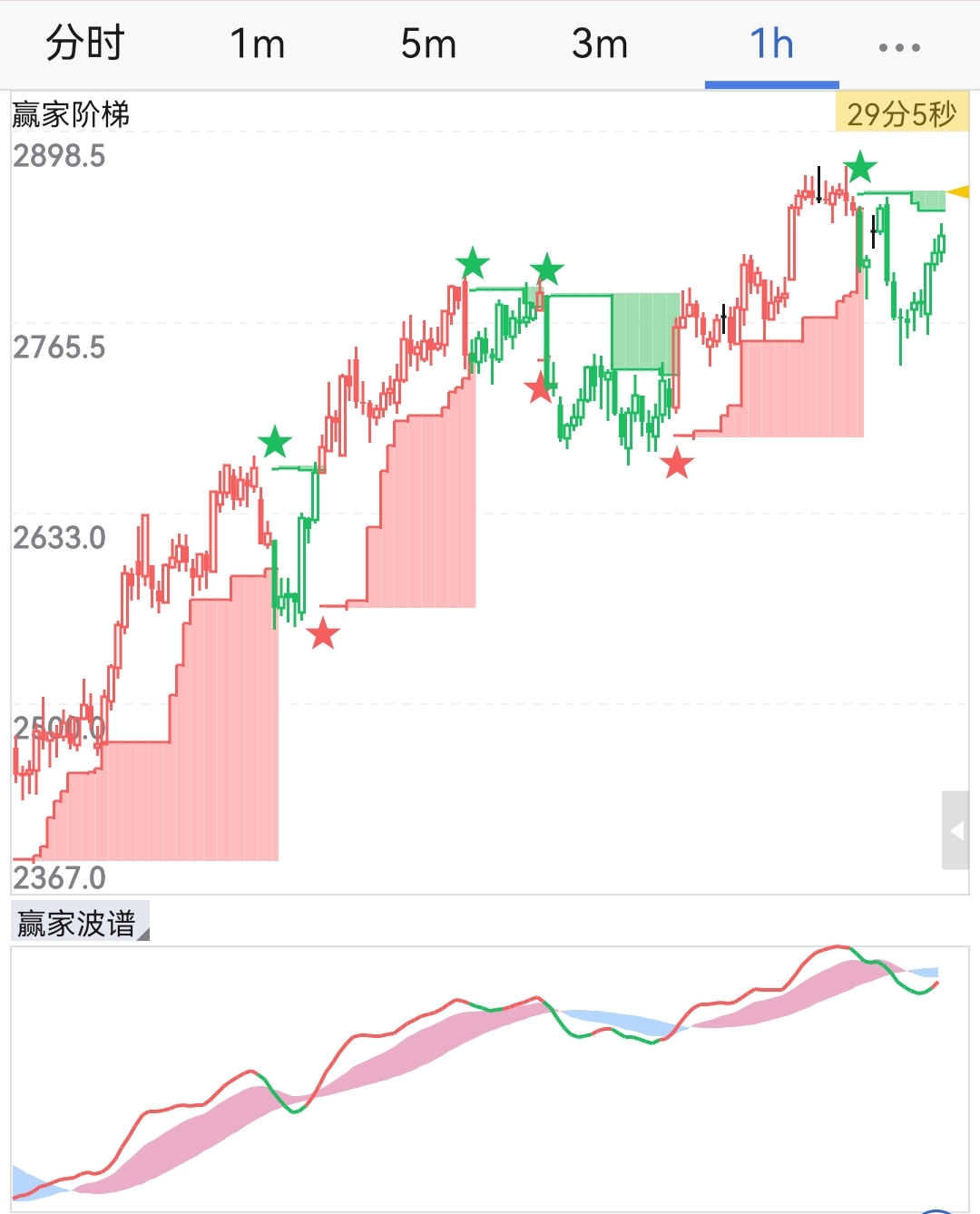Switch to the 分时 chart tab
This screenshot has width=980, height=1214.
(85, 44)
